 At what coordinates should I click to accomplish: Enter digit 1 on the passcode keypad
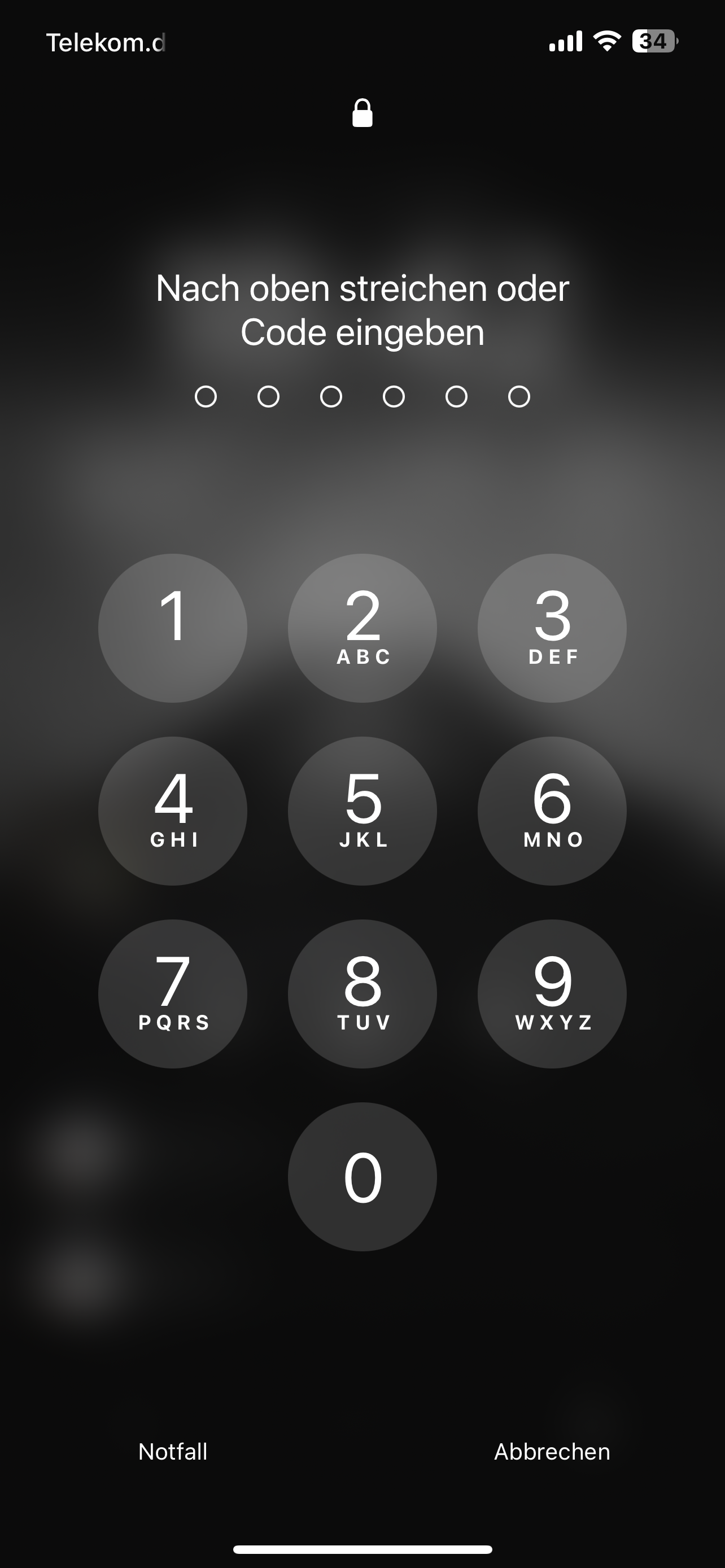(x=172, y=628)
